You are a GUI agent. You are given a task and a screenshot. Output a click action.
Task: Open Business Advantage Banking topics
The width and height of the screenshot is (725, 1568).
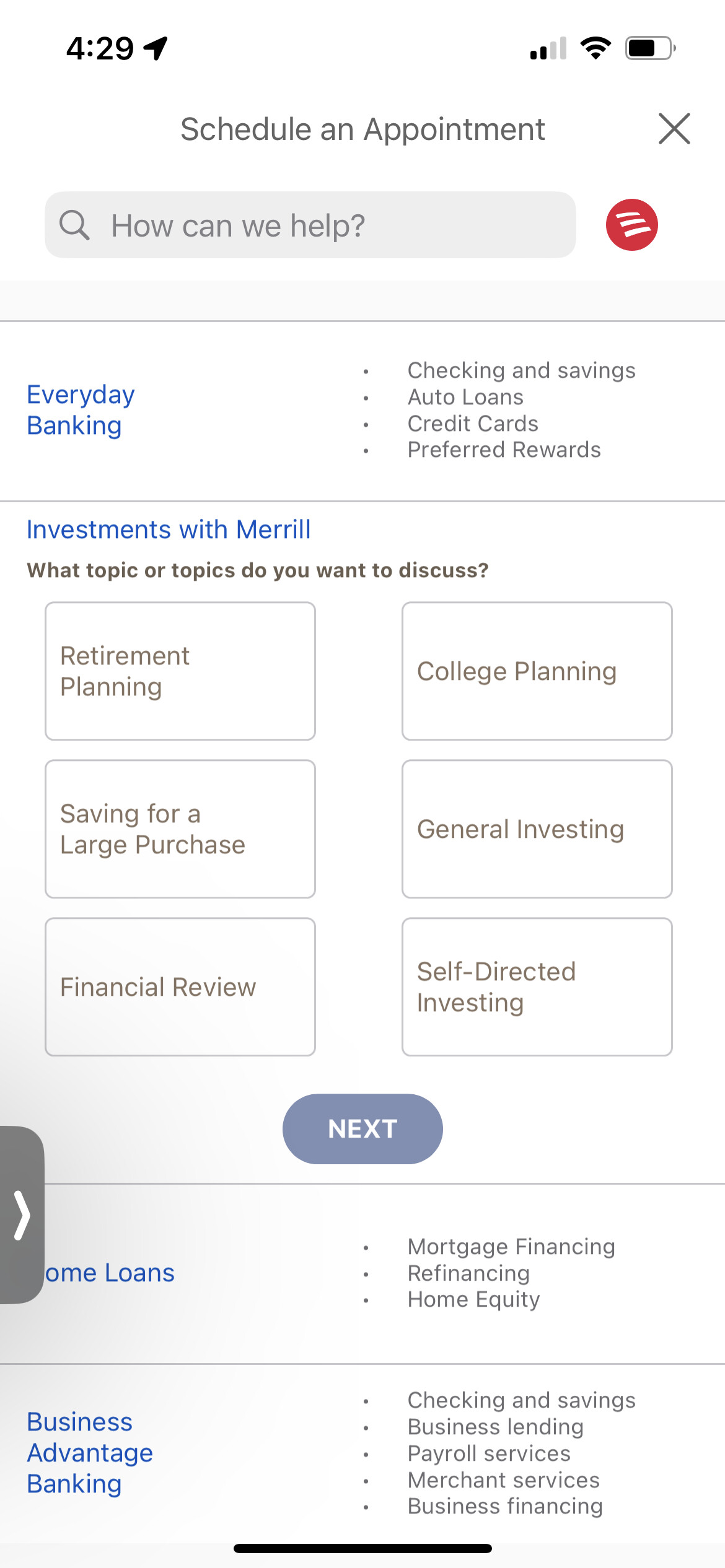(x=90, y=1453)
